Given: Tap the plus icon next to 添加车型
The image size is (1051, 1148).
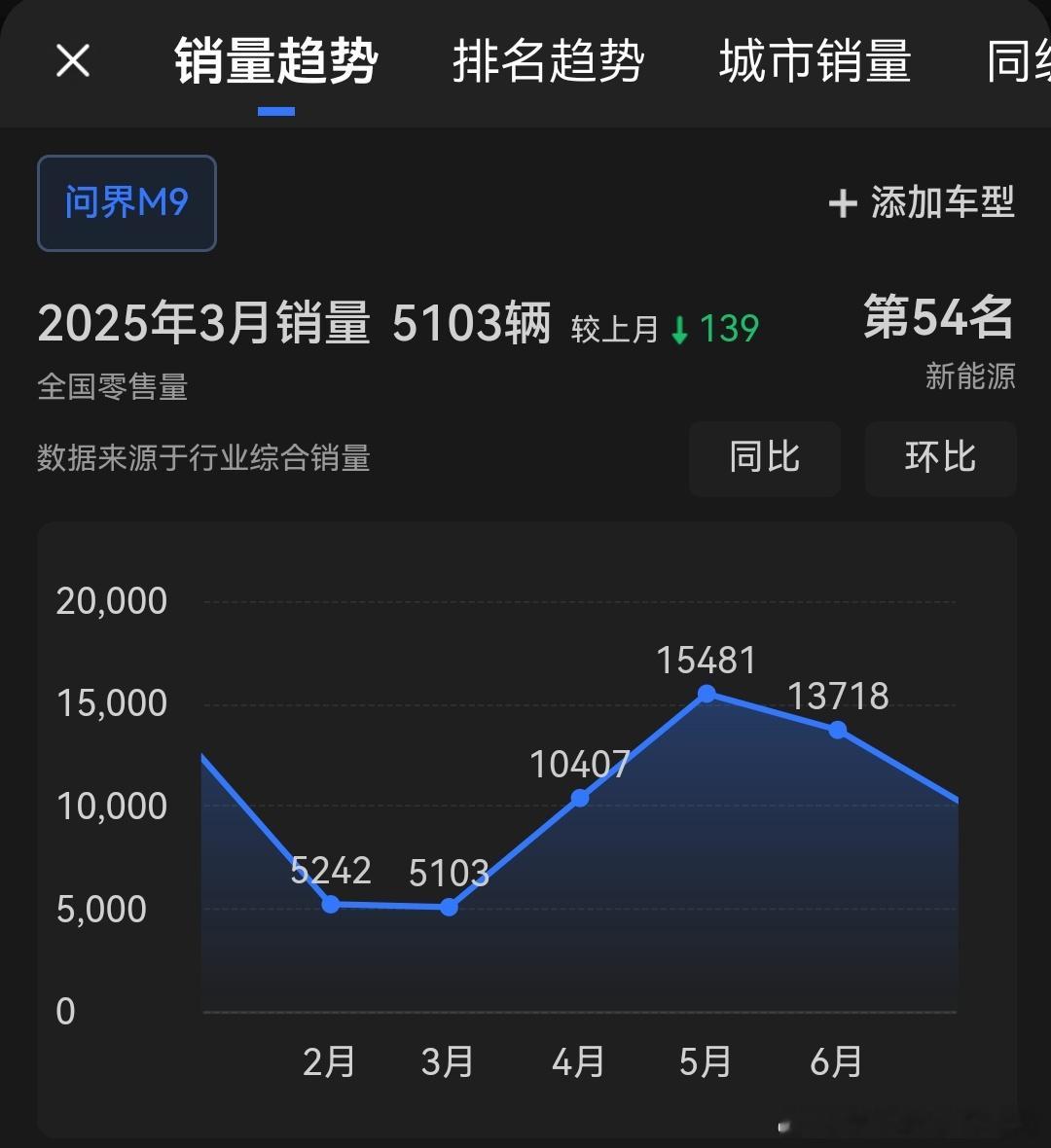Looking at the screenshot, I should pos(841,204).
